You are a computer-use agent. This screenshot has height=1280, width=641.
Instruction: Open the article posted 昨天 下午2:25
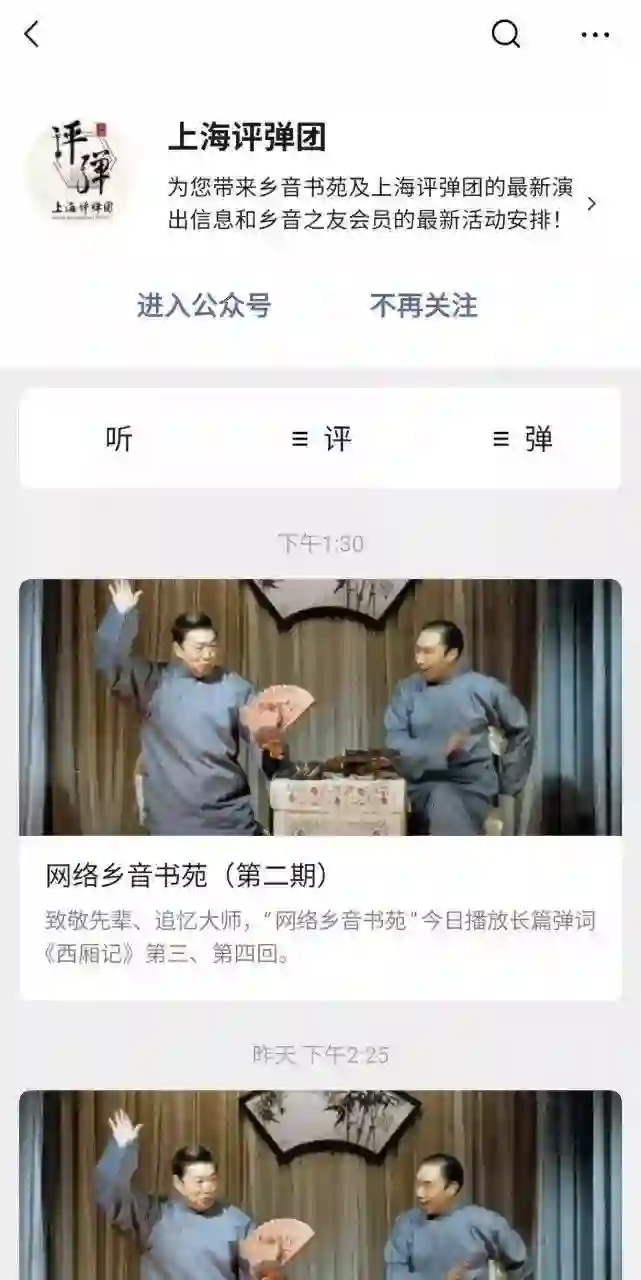coord(320,1185)
